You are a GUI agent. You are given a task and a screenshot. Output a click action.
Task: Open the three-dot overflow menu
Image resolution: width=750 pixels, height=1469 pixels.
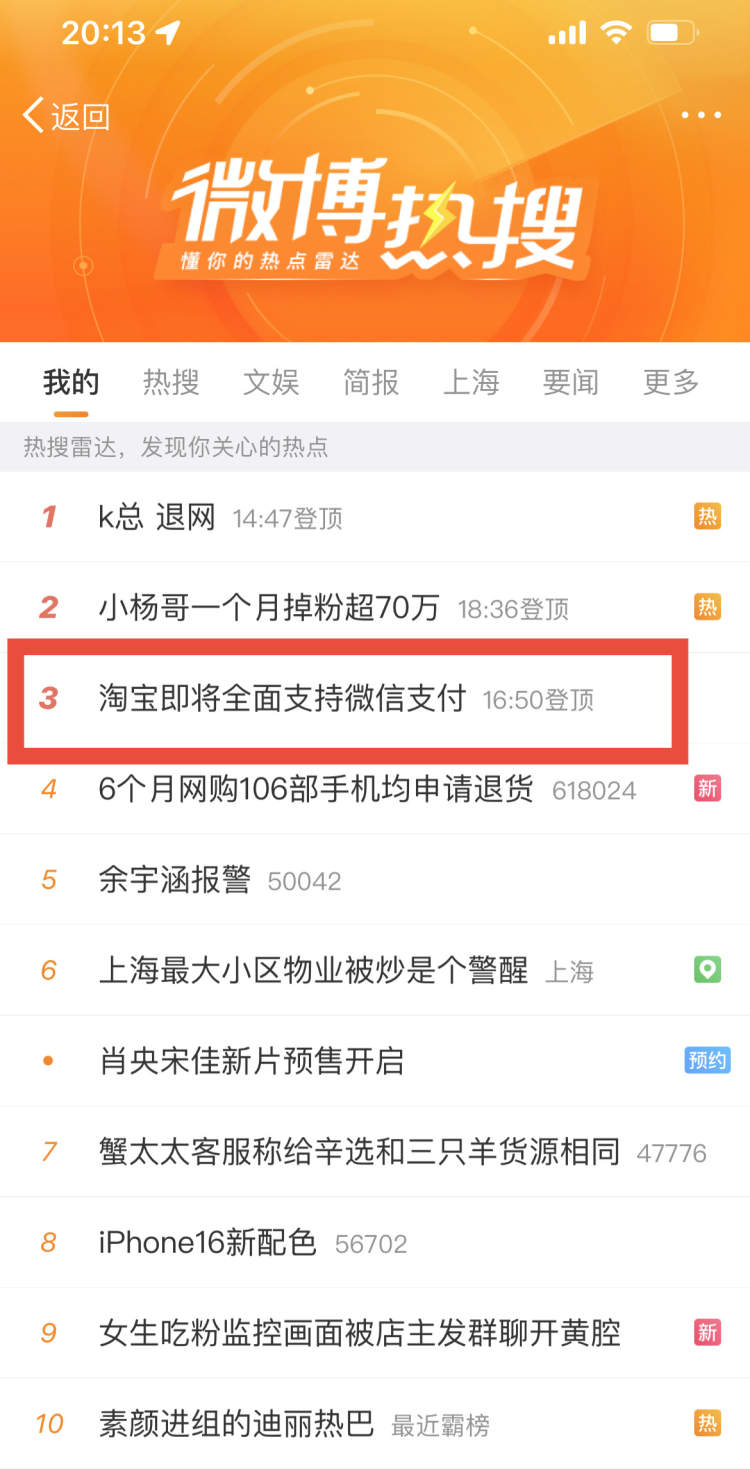[701, 115]
